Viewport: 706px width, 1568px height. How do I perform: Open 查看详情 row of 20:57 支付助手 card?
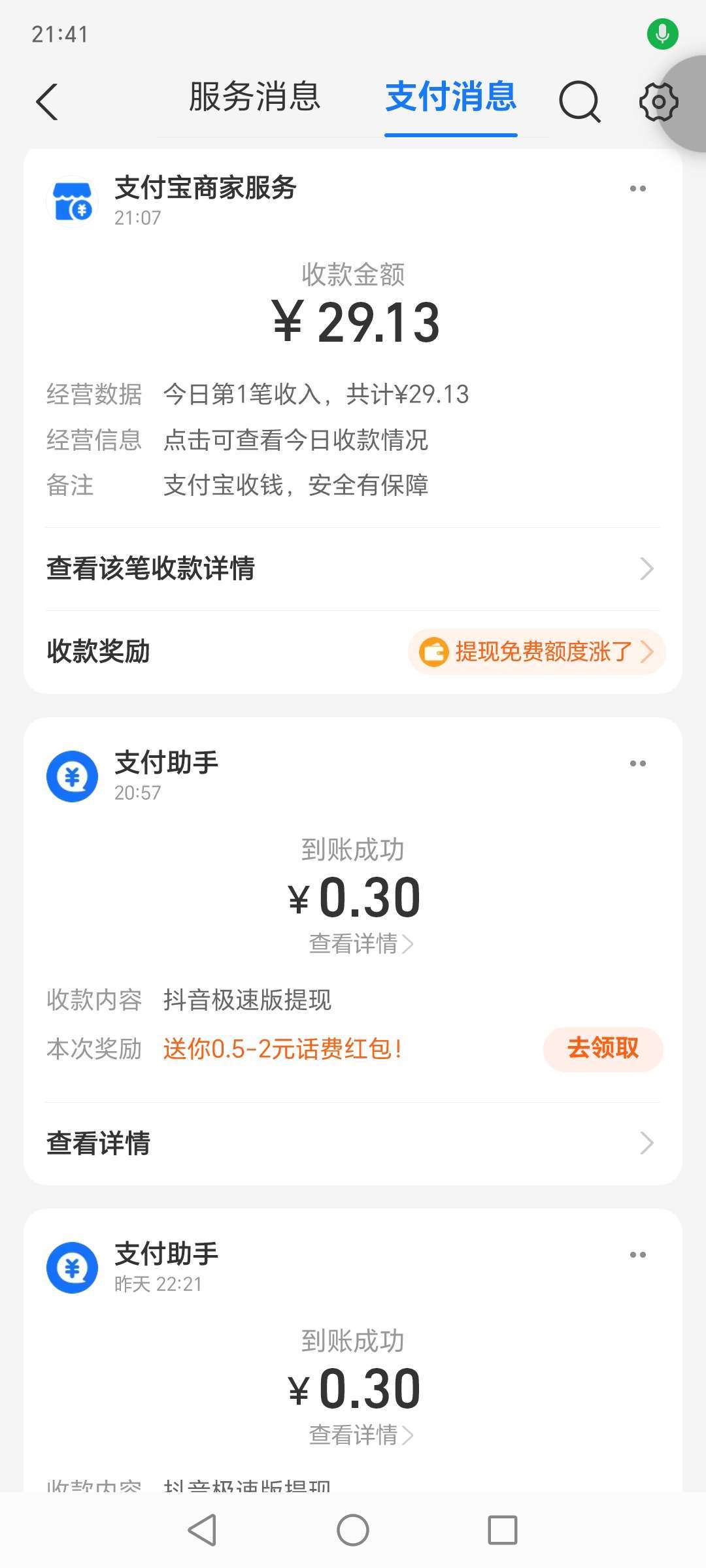coord(353,1143)
